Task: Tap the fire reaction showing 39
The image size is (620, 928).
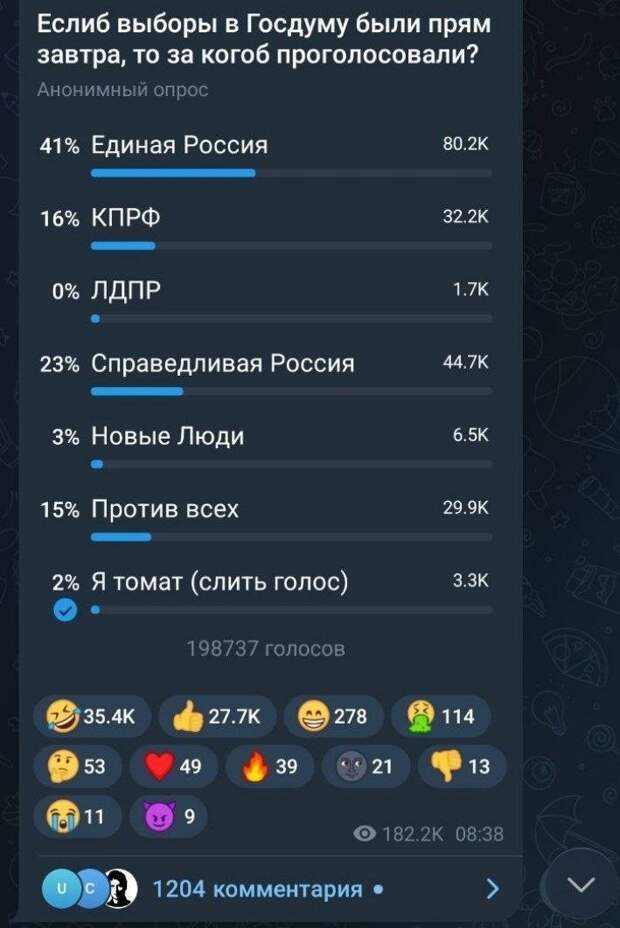Action: 270,767
